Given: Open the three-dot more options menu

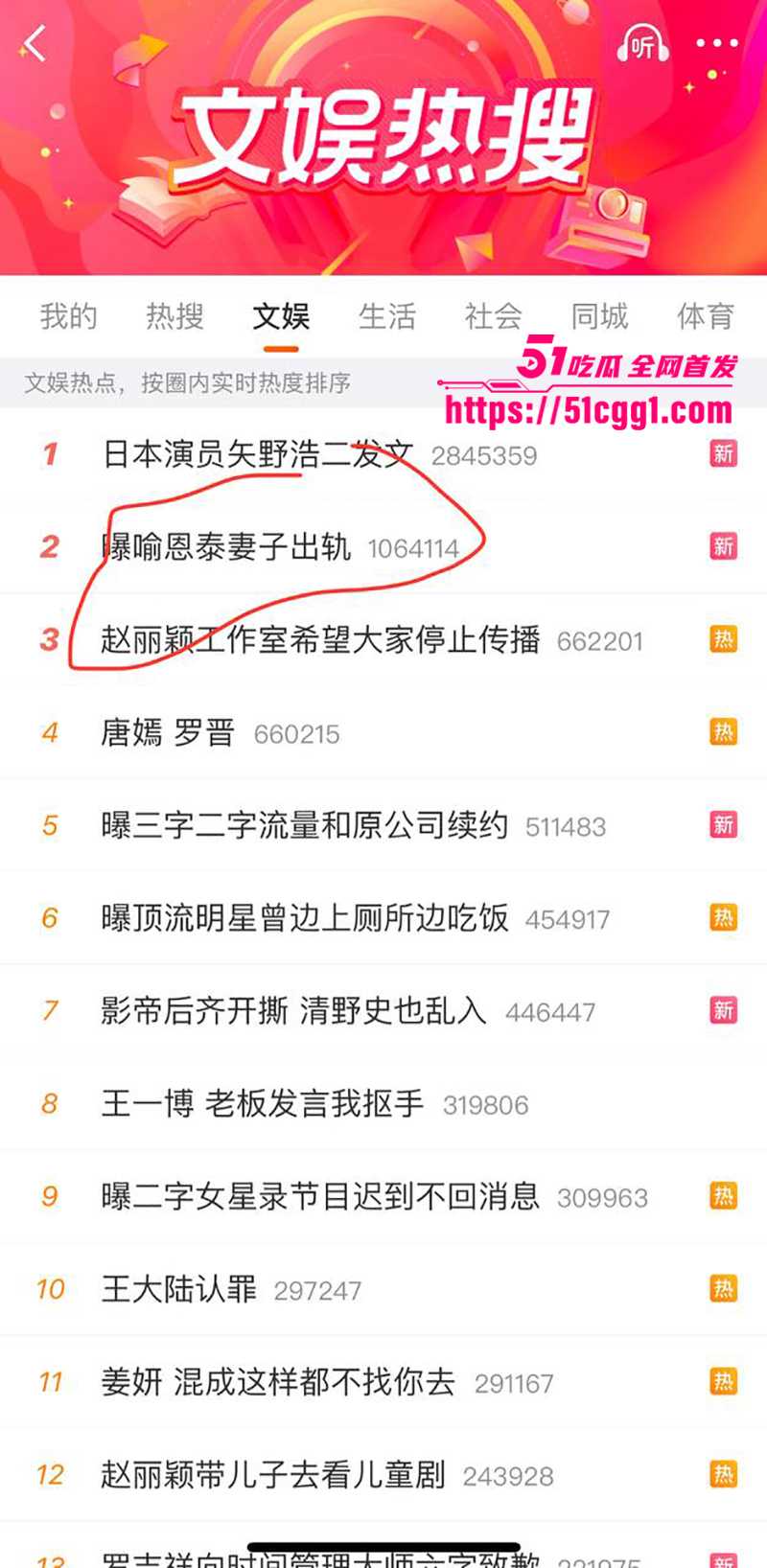Looking at the screenshot, I should (713, 43).
